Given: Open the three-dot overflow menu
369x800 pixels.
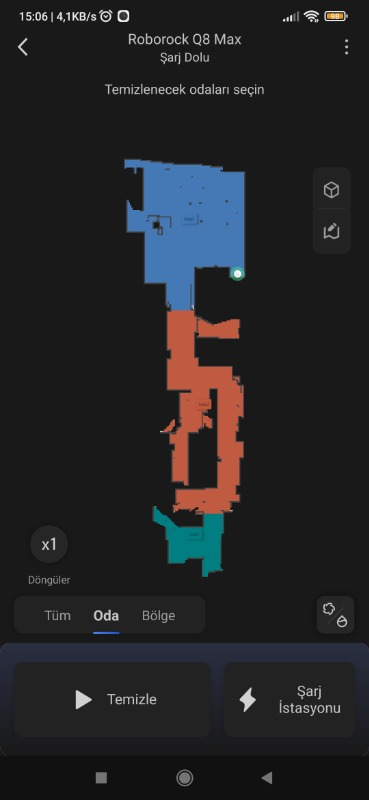Looking at the screenshot, I should point(347,47).
